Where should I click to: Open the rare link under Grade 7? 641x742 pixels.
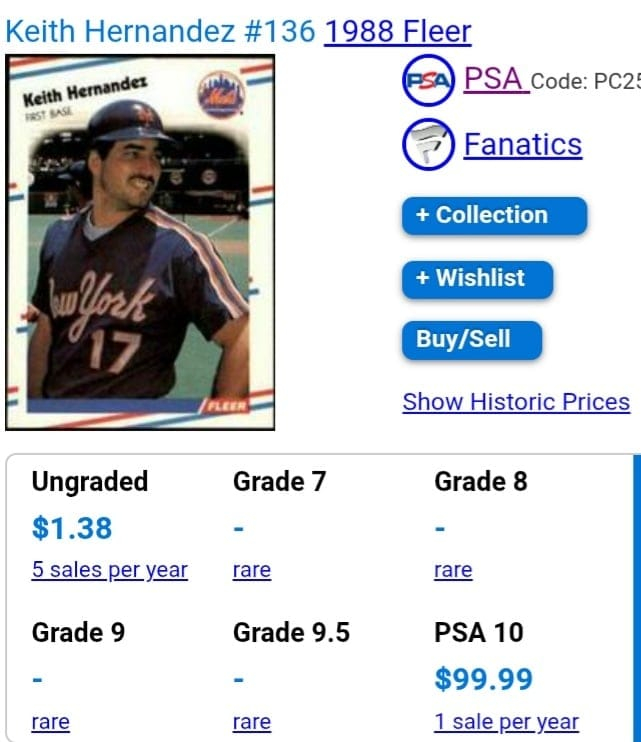click(x=251, y=570)
